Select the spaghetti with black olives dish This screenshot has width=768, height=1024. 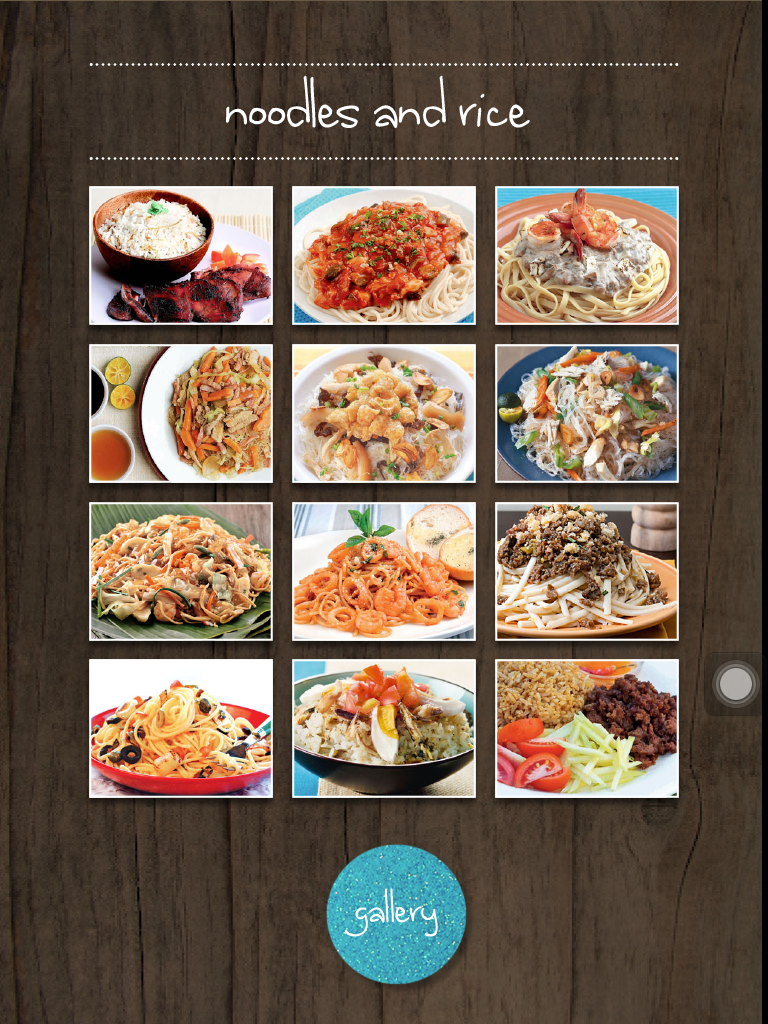click(x=181, y=729)
